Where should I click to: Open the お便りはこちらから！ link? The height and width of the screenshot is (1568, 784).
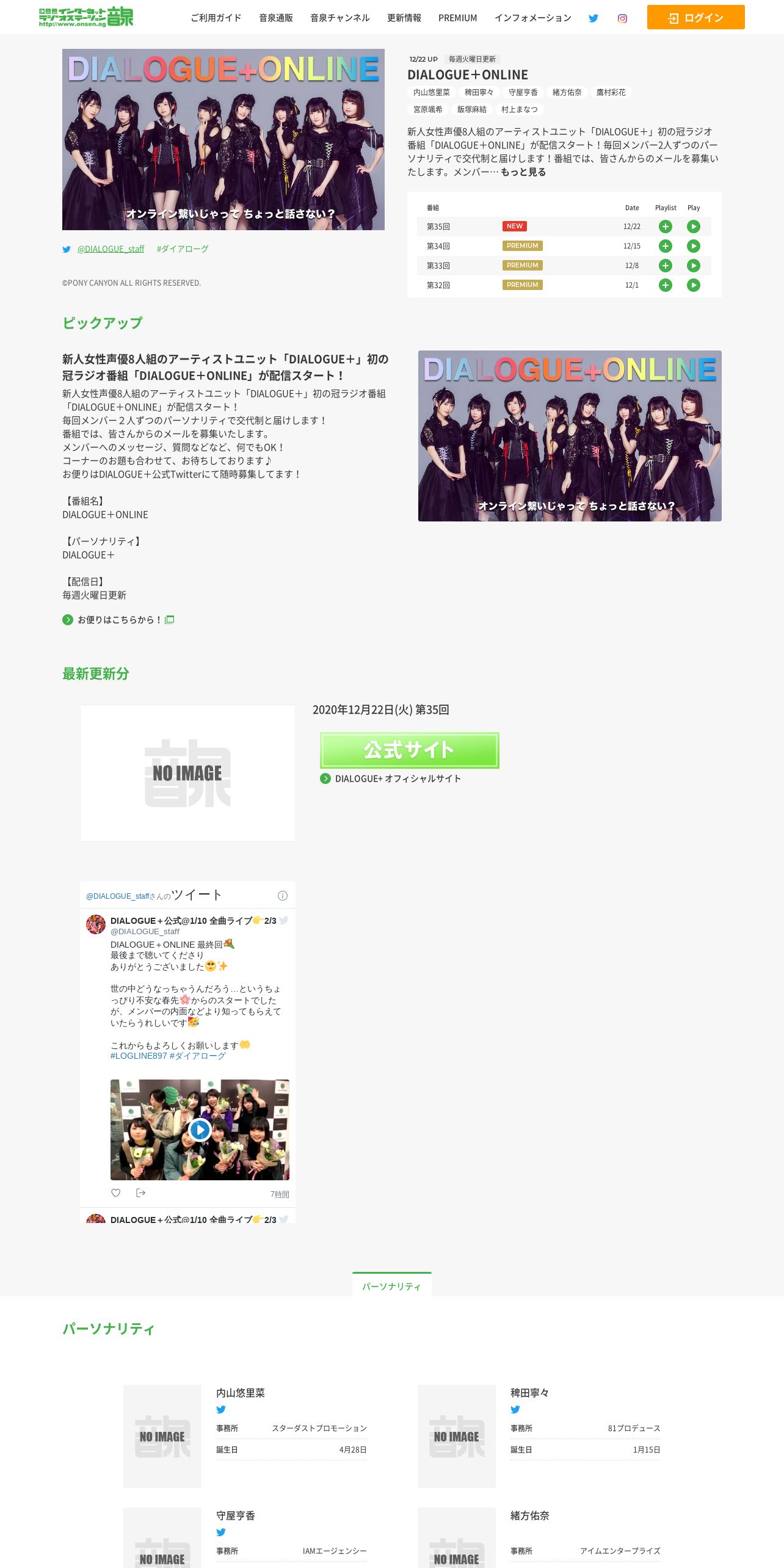click(119, 620)
